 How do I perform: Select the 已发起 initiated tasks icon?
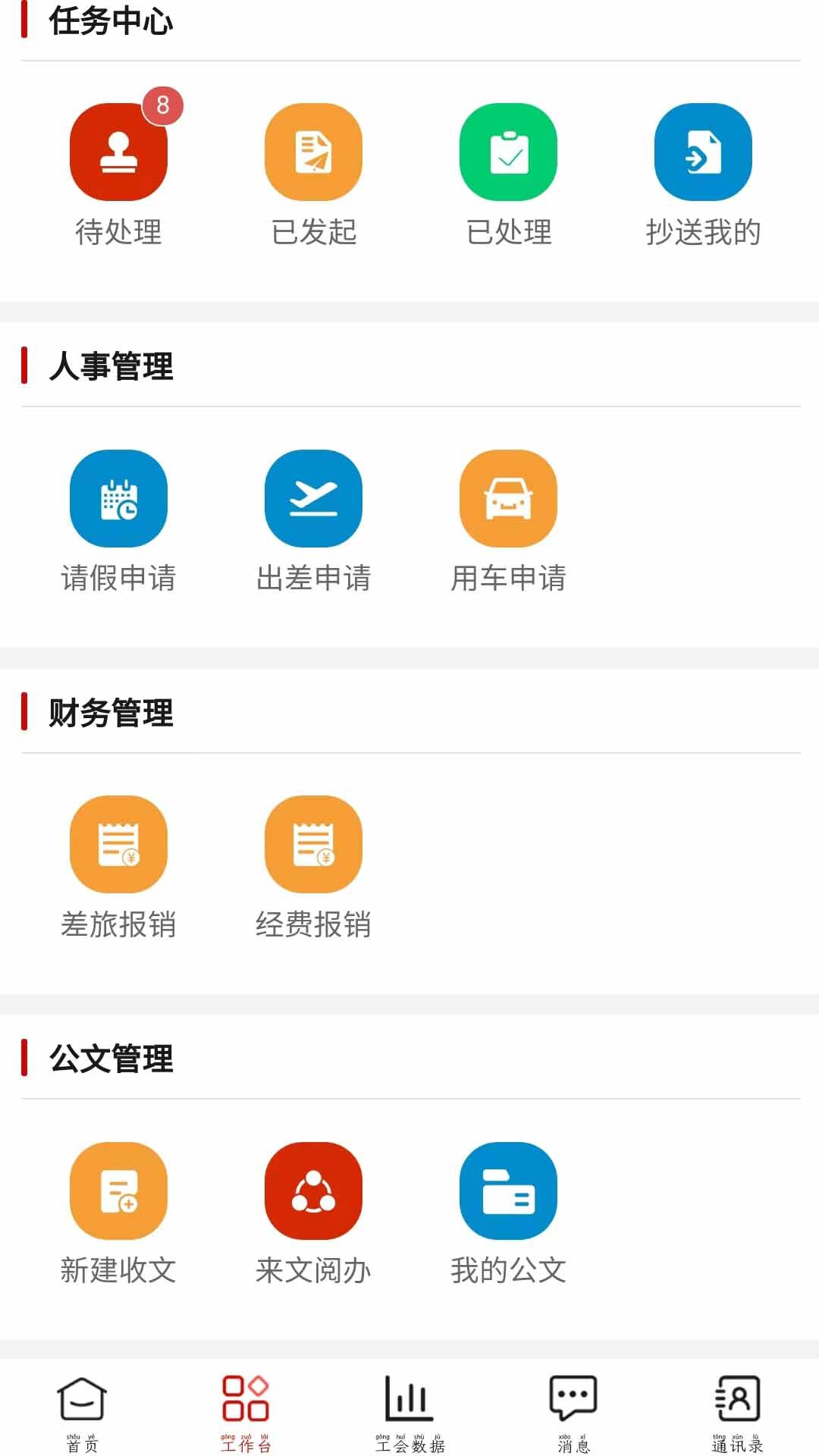pyautogui.click(x=313, y=152)
